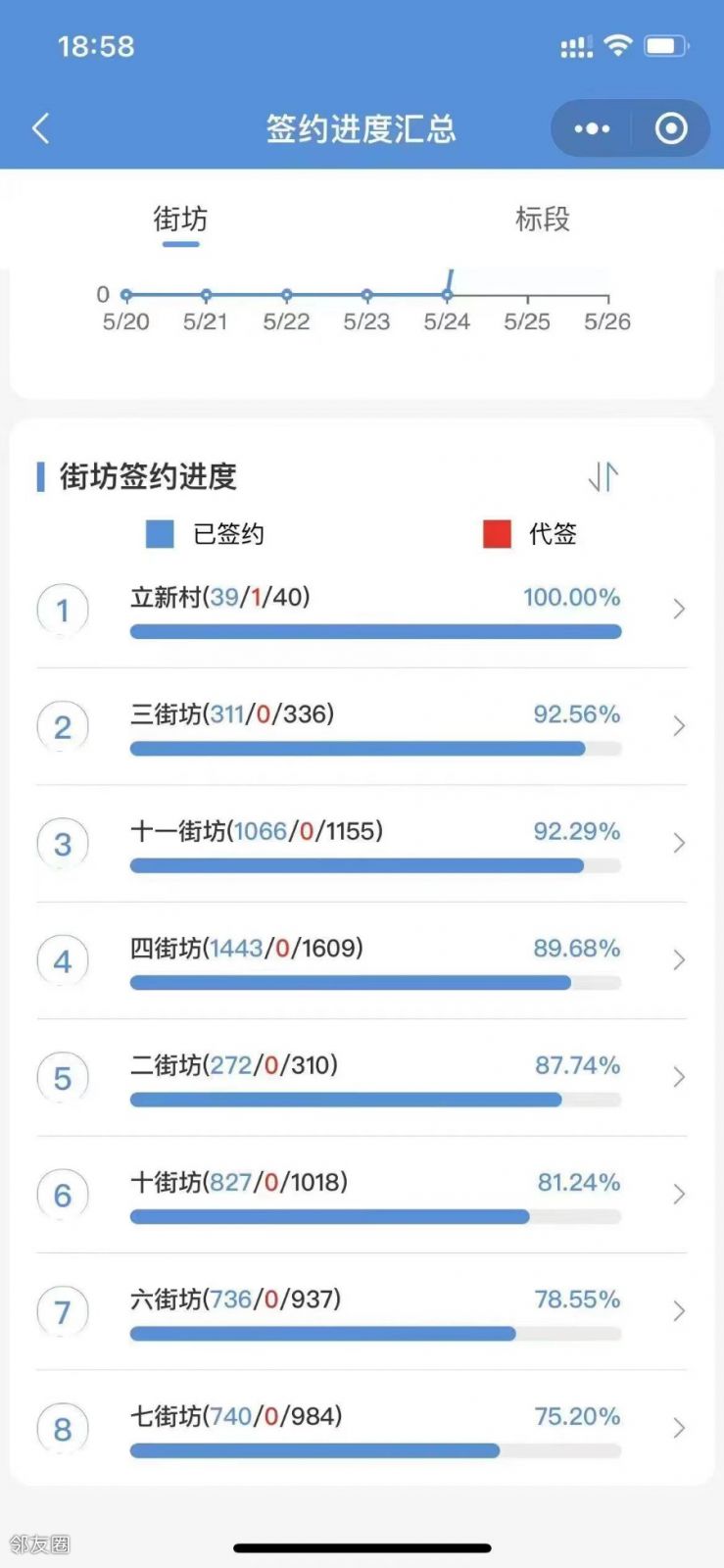View details for 二街坊
Image resolution: width=724 pixels, height=1568 pixels.
point(362,1077)
